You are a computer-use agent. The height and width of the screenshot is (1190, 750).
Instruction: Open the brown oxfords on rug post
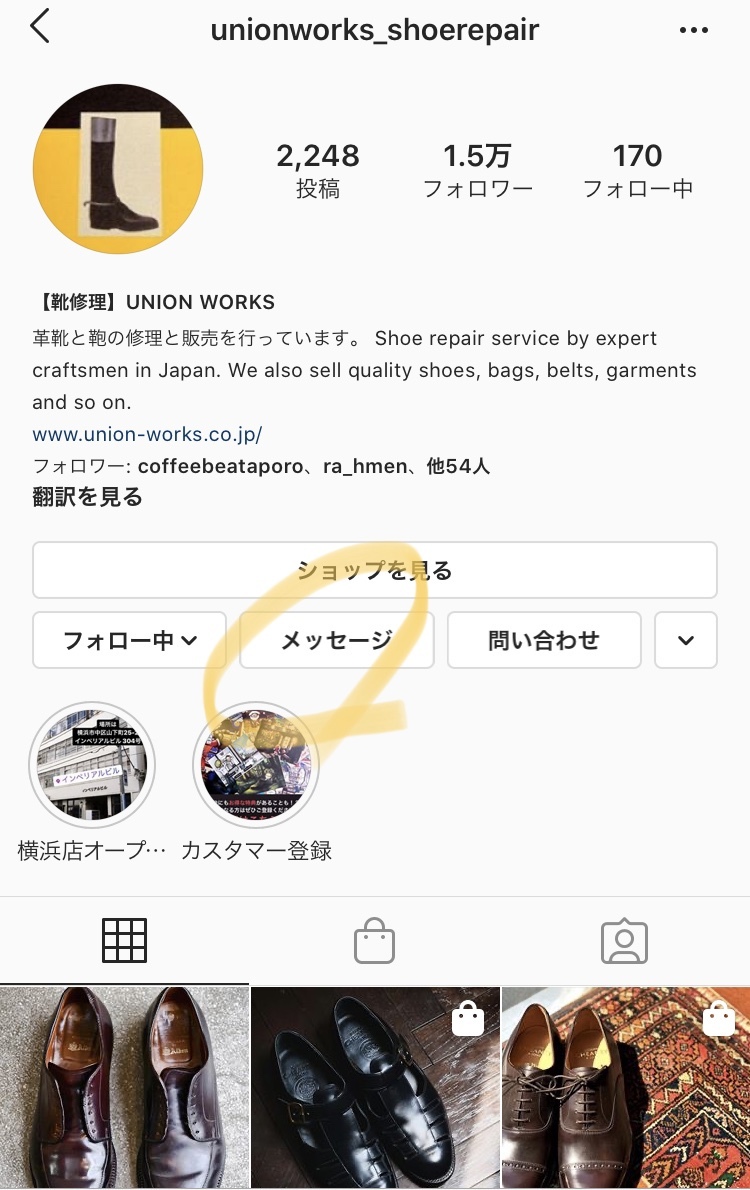tap(626, 1087)
